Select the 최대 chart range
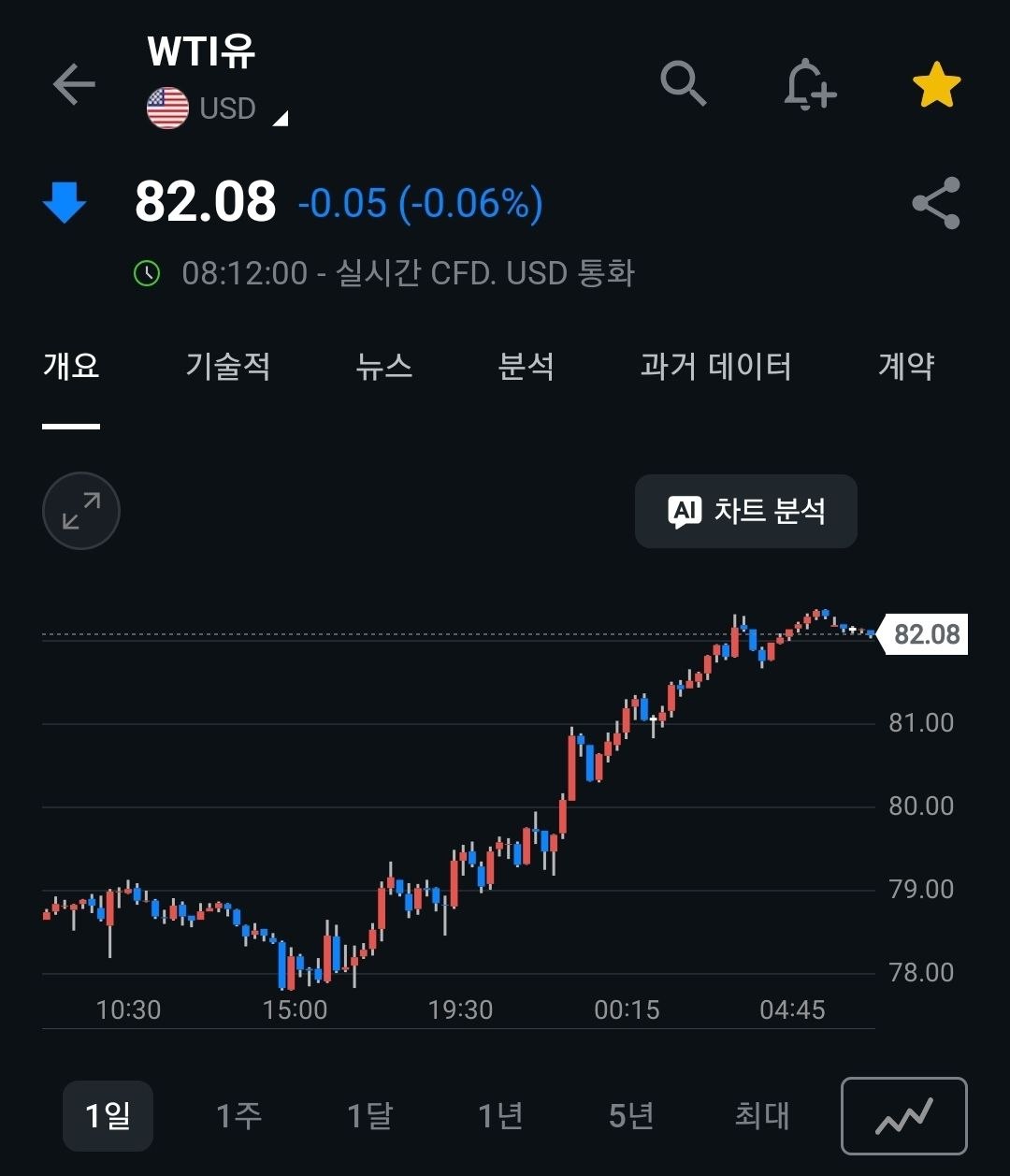The width and height of the screenshot is (1010, 1176). (762, 1115)
